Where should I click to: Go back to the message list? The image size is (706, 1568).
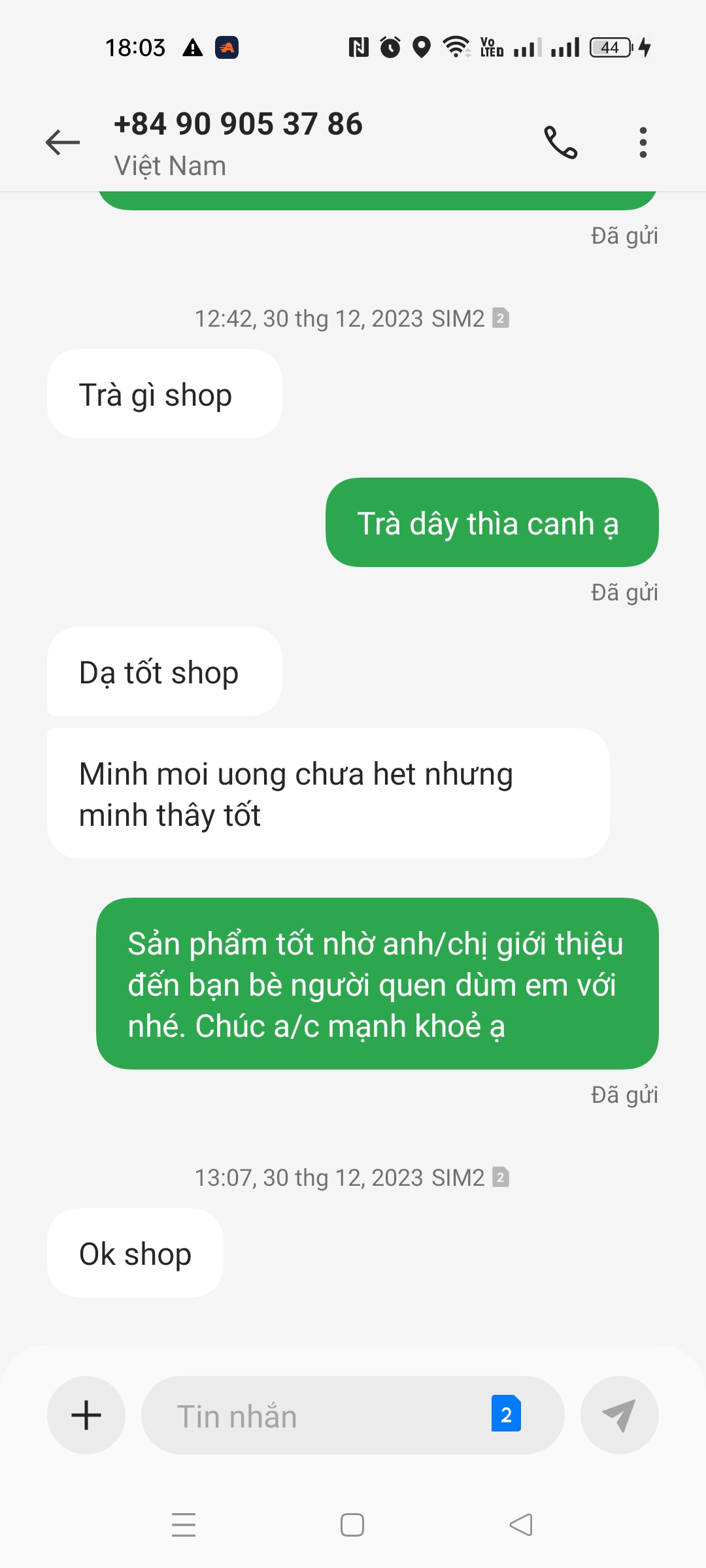[63, 142]
